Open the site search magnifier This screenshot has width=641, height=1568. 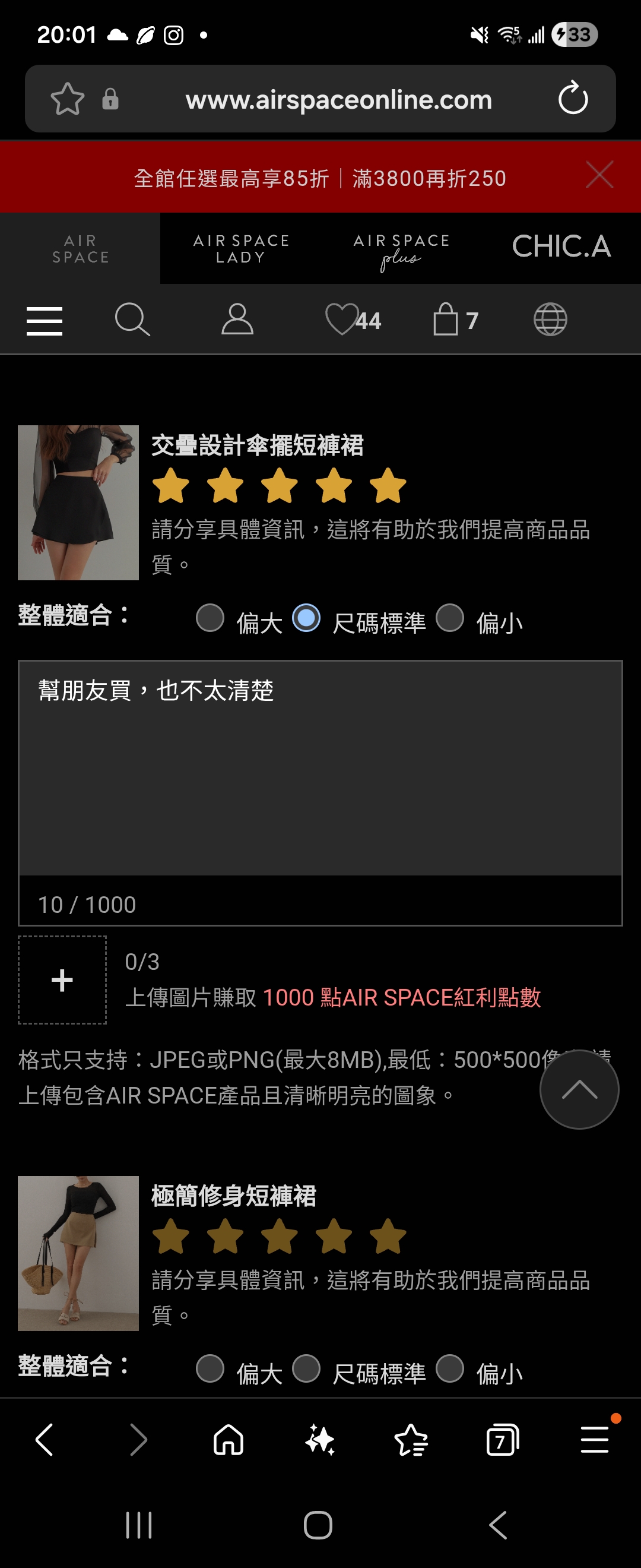pos(132,320)
